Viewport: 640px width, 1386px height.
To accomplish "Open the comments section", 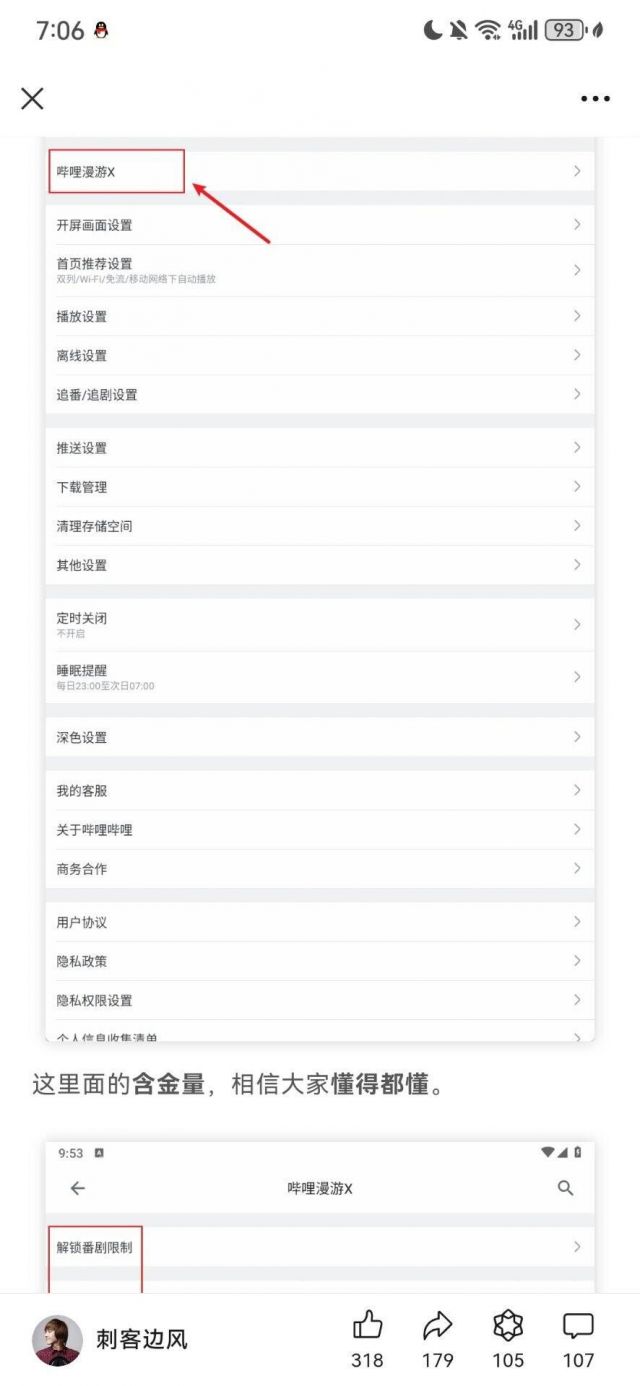I will pyautogui.click(x=578, y=1327).
